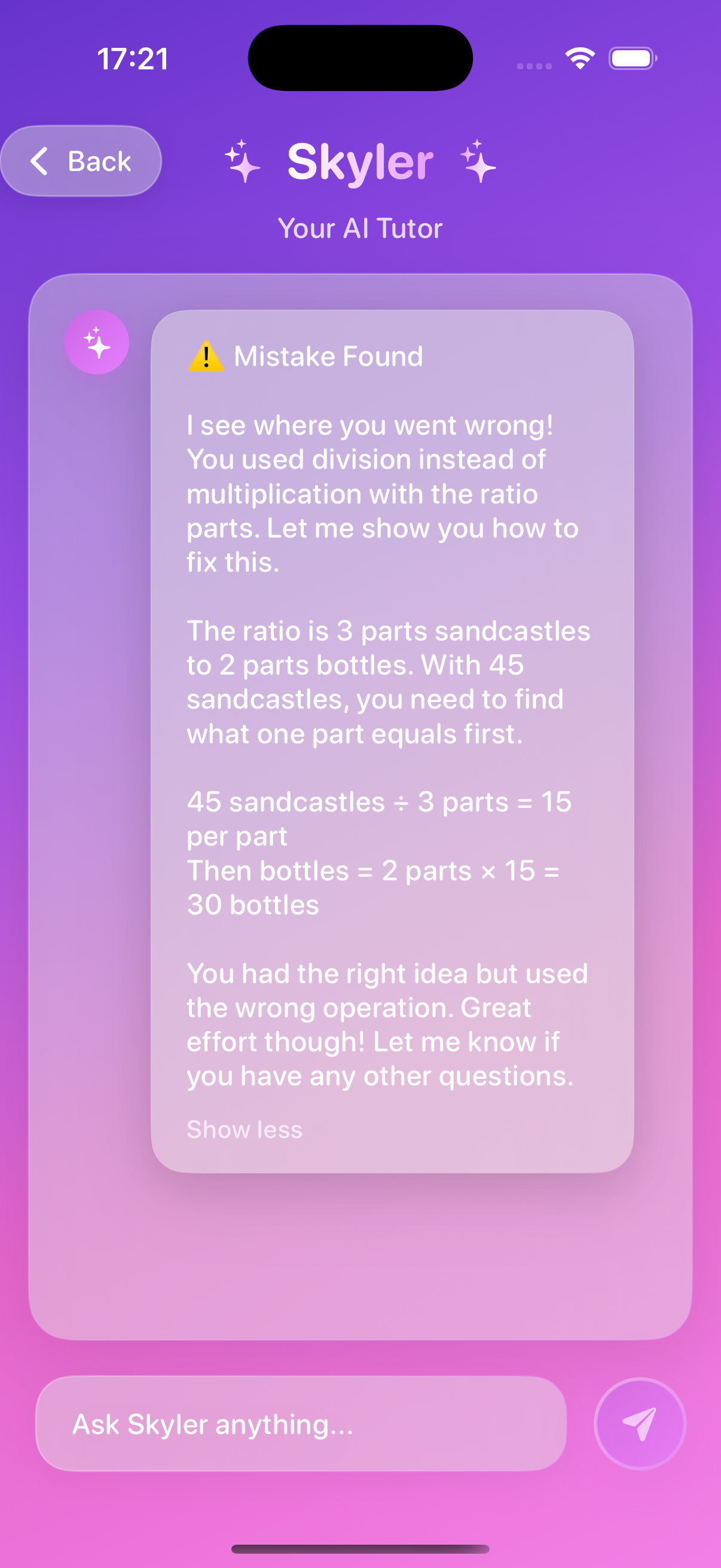This screenshot has height=1568, width=721.
Task: Focus the Ask Skyler anything field
Action: [x=301, y=1424]
